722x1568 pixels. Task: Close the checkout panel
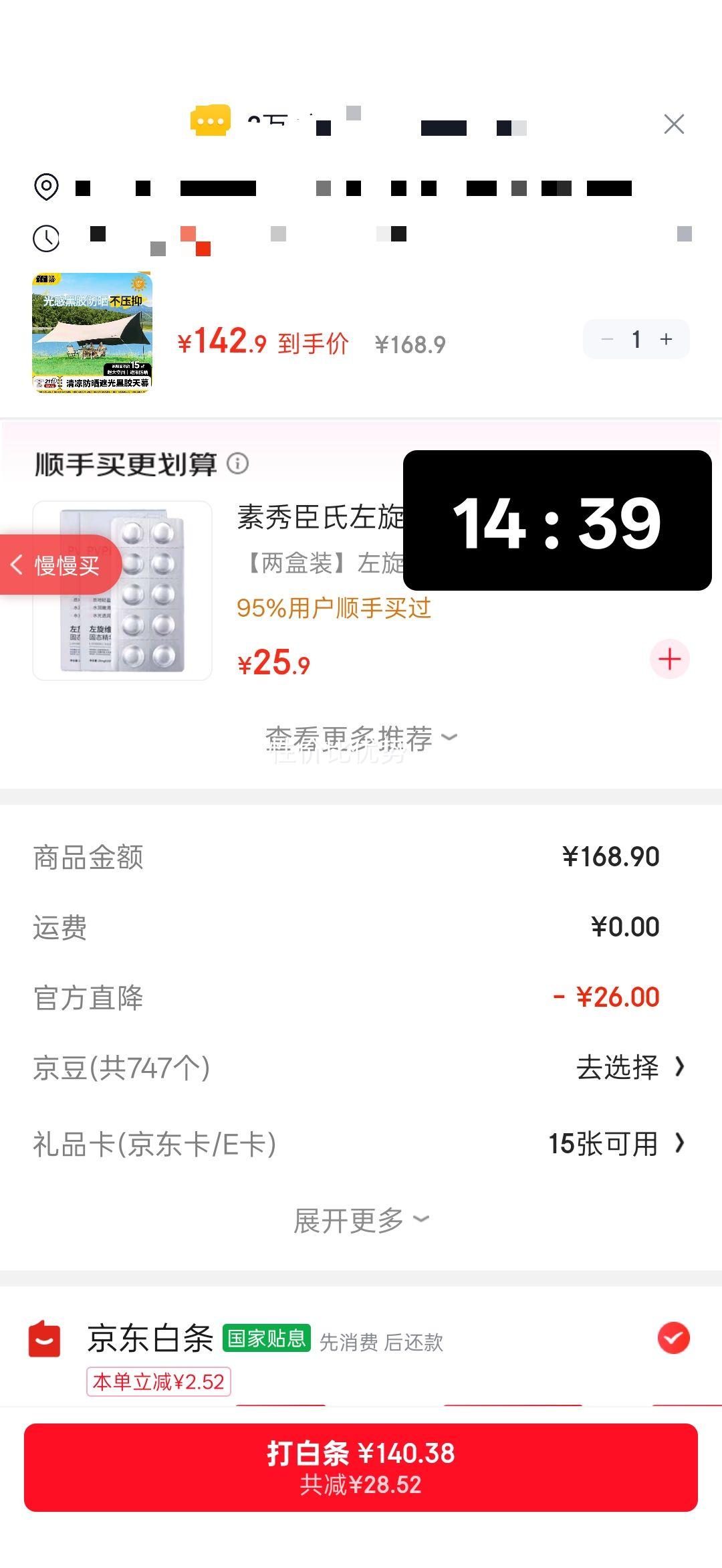[673, 124]
